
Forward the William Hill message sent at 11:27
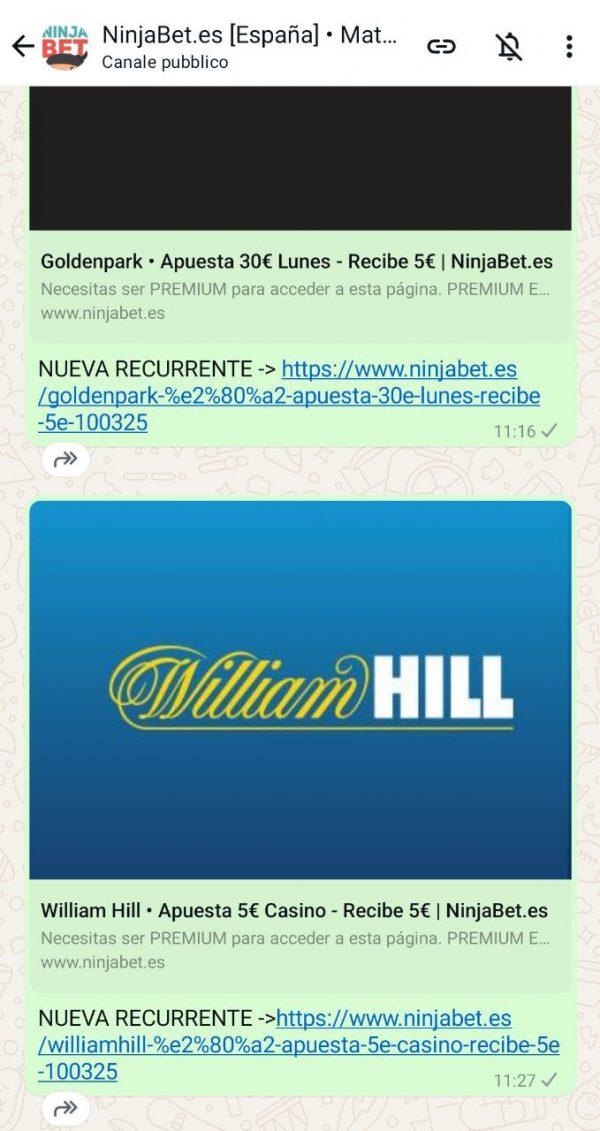66,1109
